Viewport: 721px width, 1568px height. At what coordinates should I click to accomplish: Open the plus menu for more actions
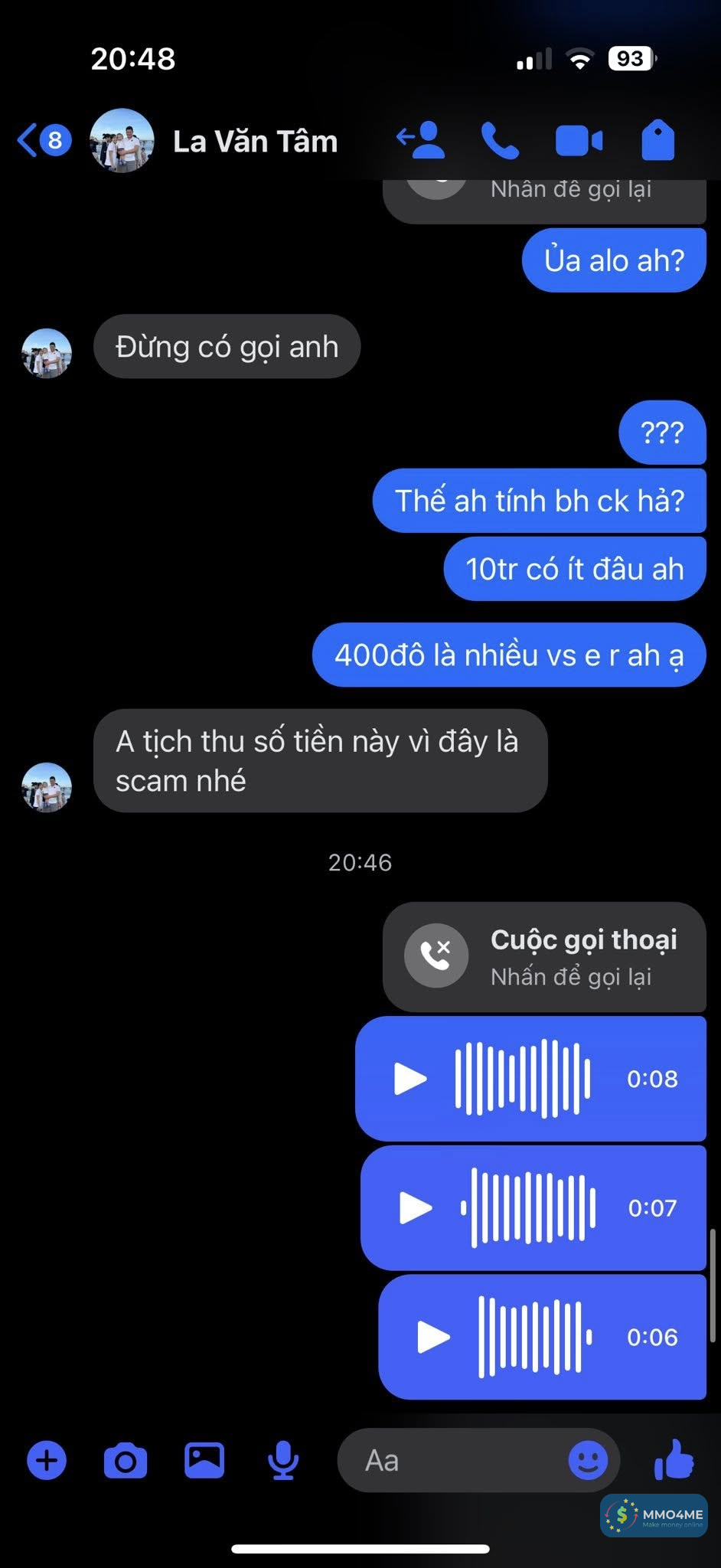pos(47,1461)
